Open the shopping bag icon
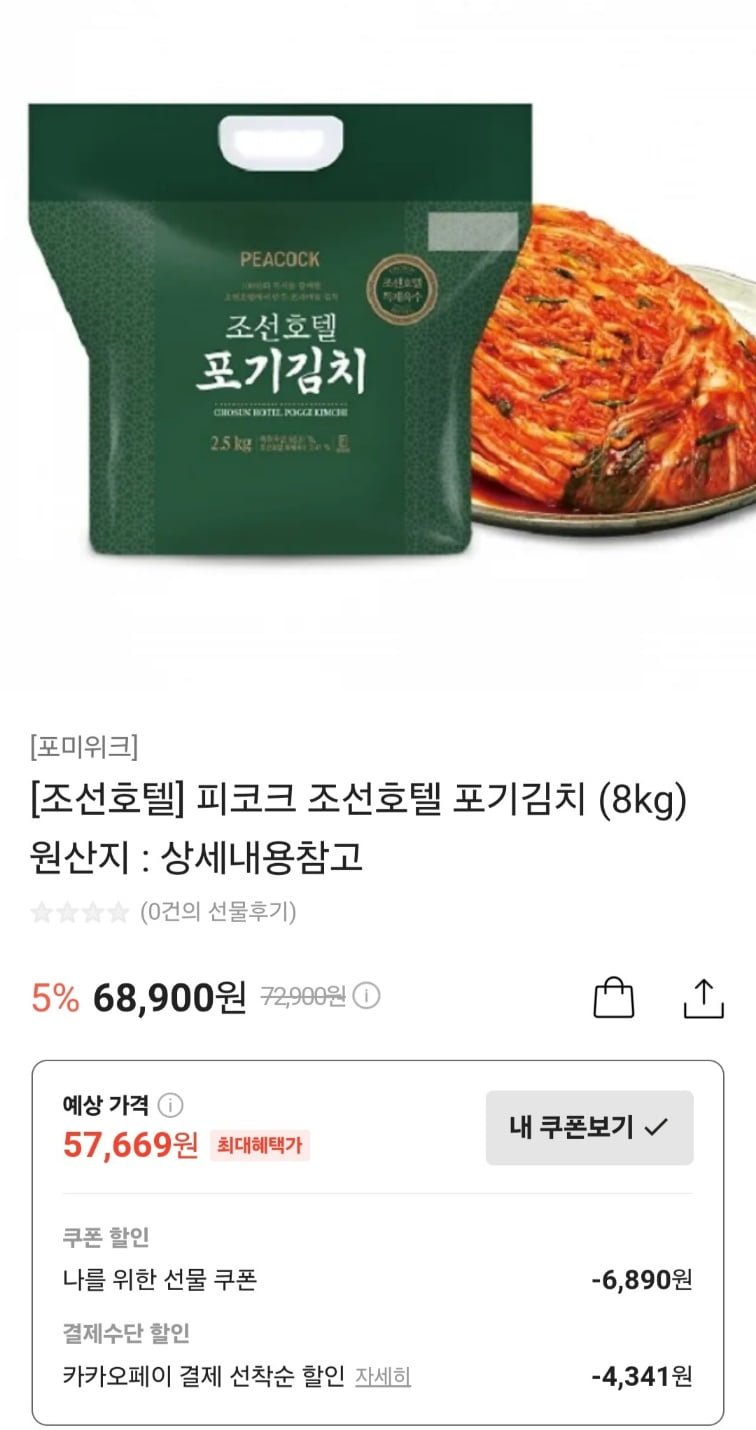The image size is (756, 1430). [614, 997]
